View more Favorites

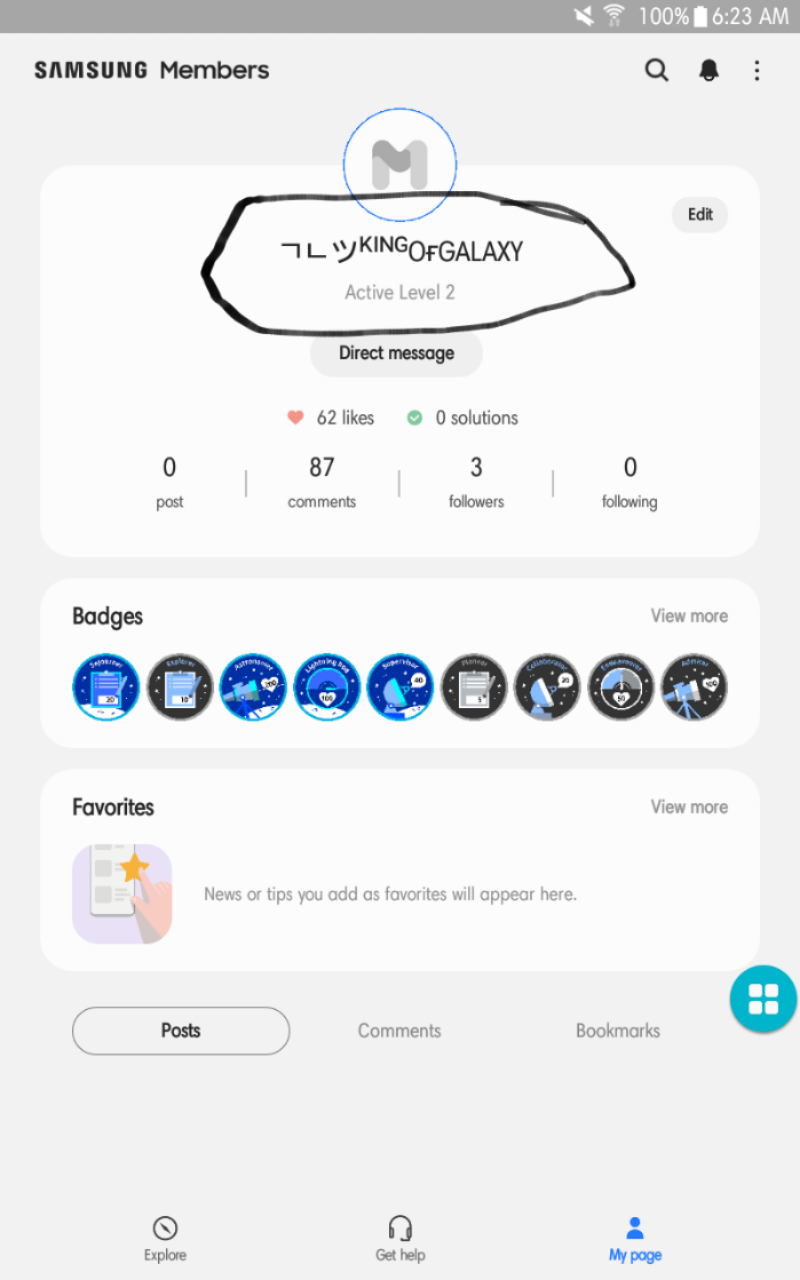coord(689,807)
